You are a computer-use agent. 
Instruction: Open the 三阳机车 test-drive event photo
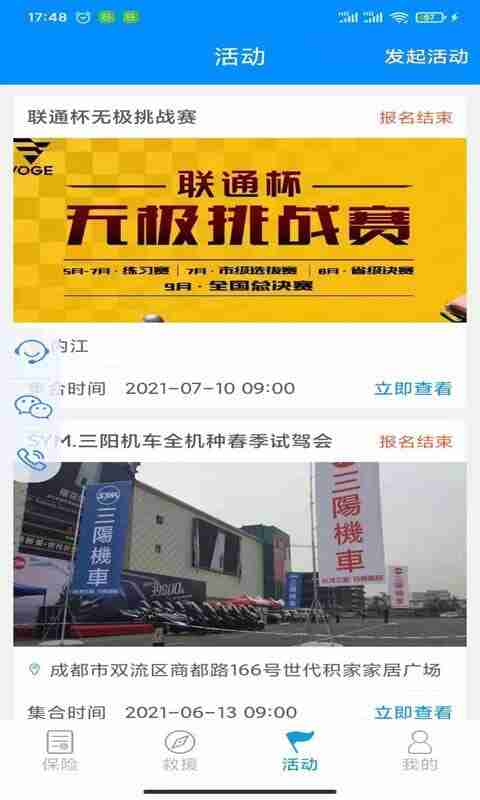[240, 554]
